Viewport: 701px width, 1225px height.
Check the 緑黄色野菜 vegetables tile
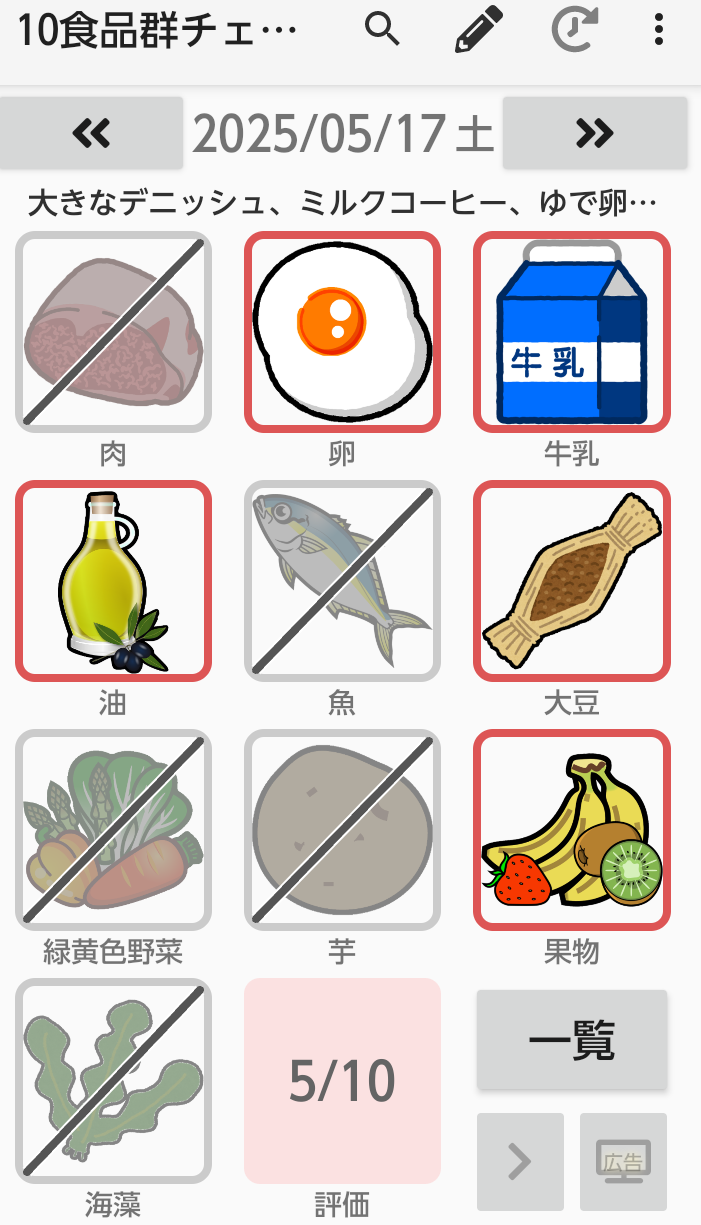point(113,830)
